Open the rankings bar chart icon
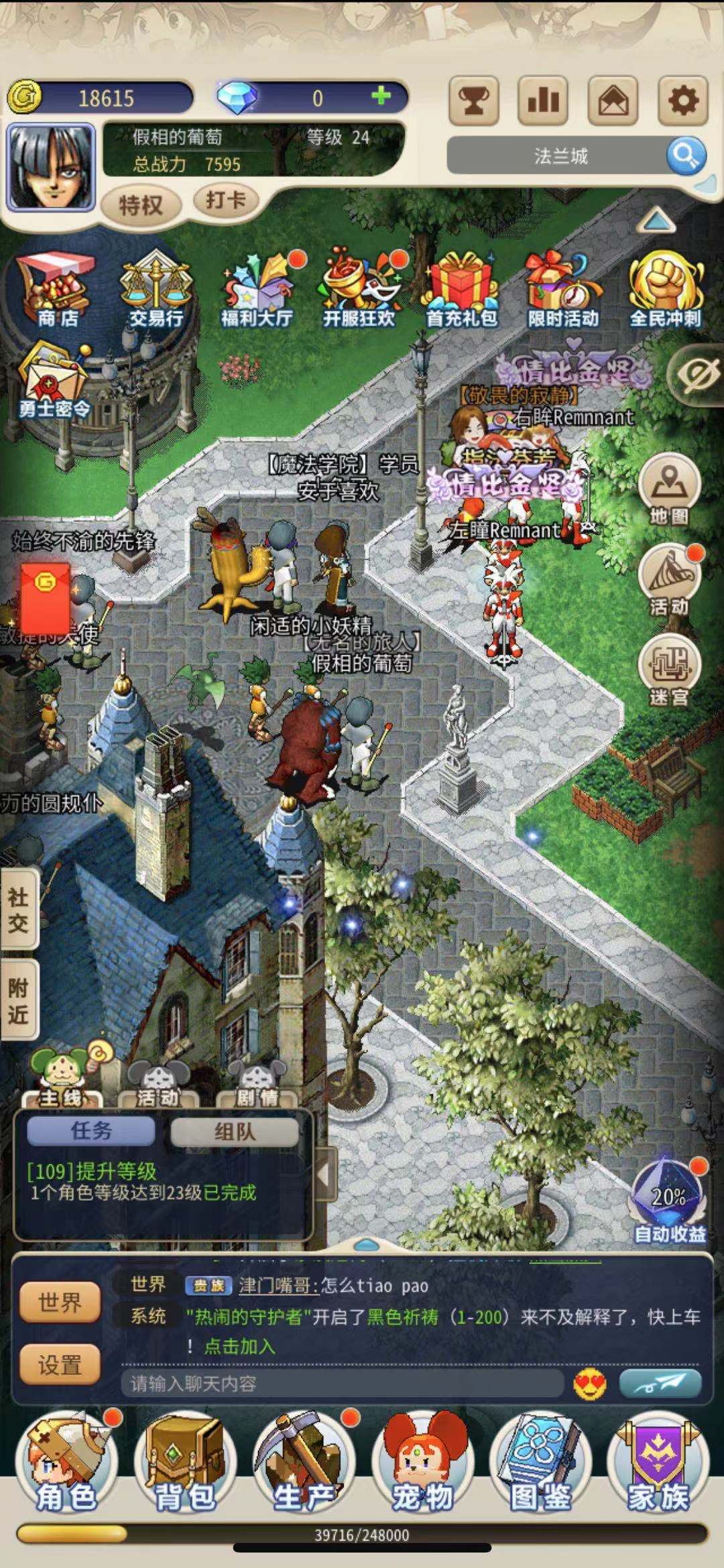 pos(544,101)
